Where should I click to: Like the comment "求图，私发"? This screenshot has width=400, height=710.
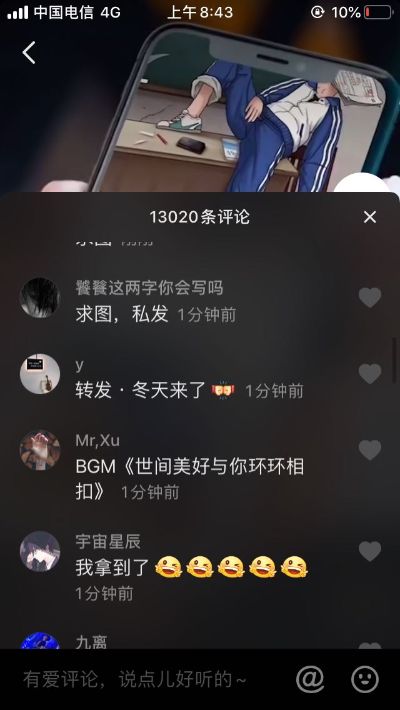pyautogui.click(x=370, y=297)
